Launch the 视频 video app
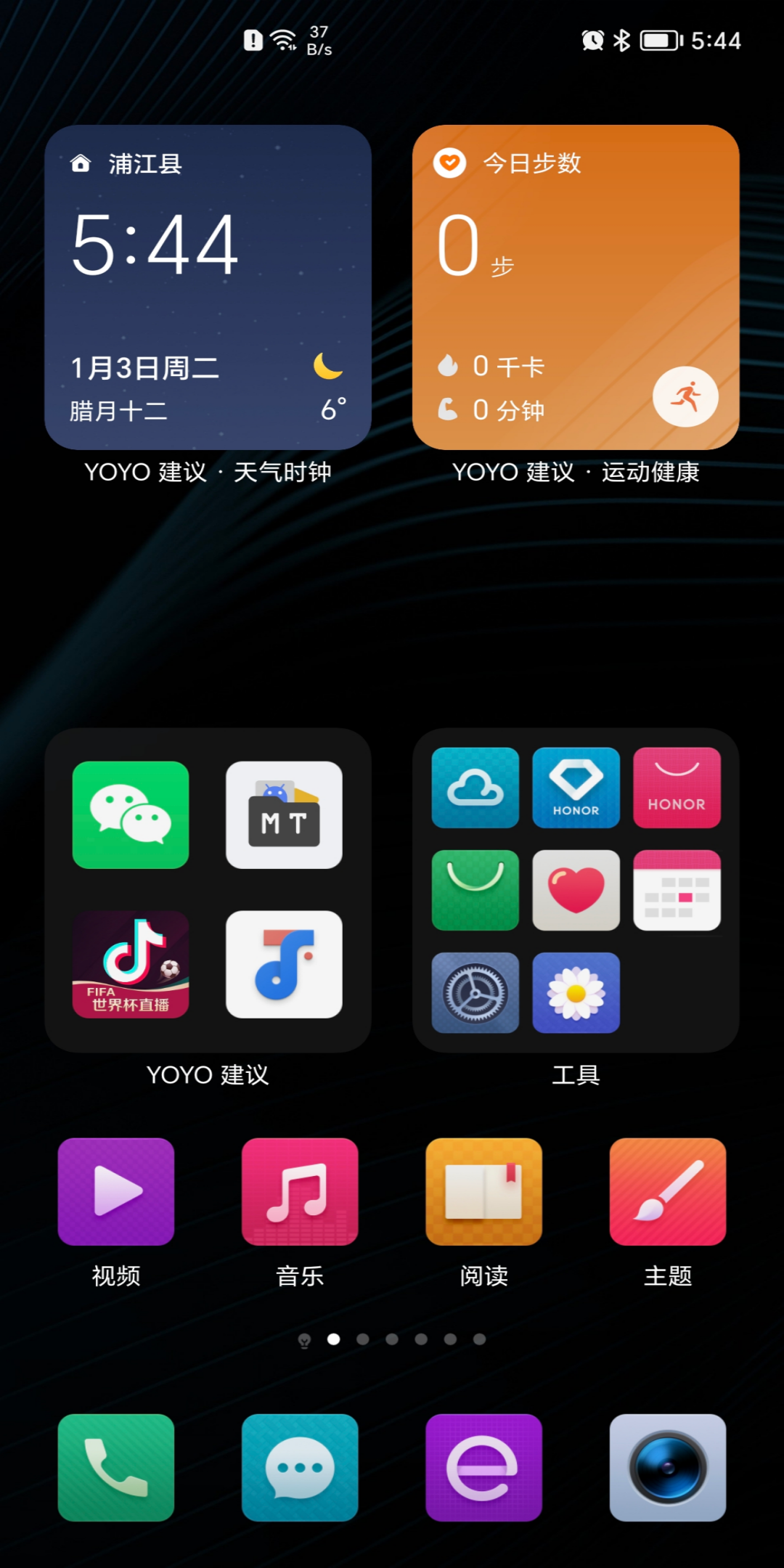This screenshot has width=784, height=1568. [x=116, y=1191]
